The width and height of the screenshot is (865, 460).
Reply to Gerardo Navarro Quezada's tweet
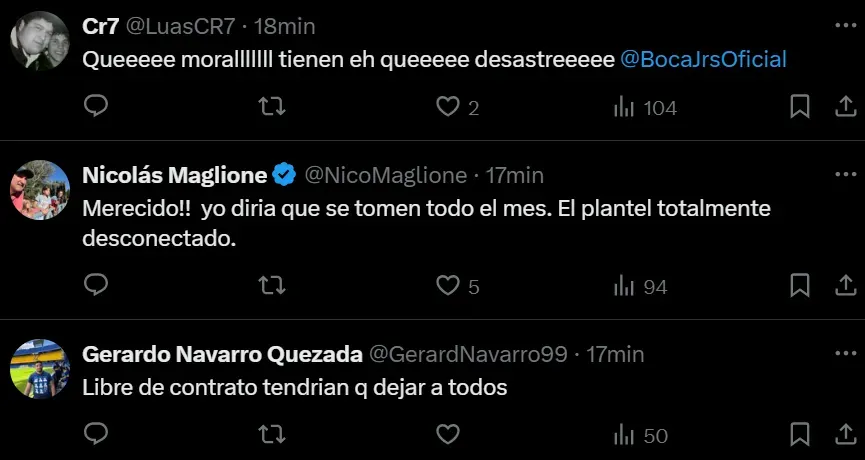(96, 434)
